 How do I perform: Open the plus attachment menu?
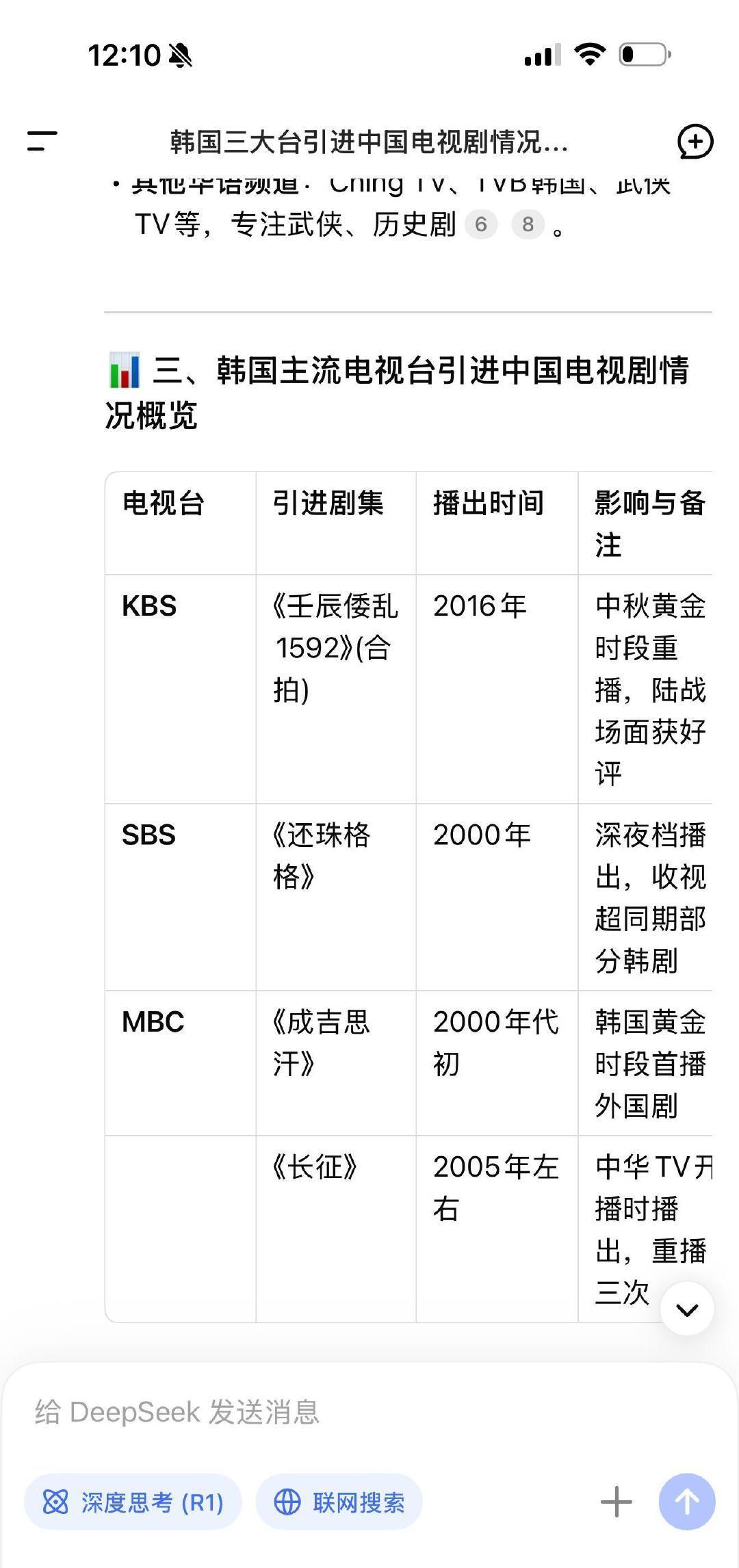point(616,1502)
